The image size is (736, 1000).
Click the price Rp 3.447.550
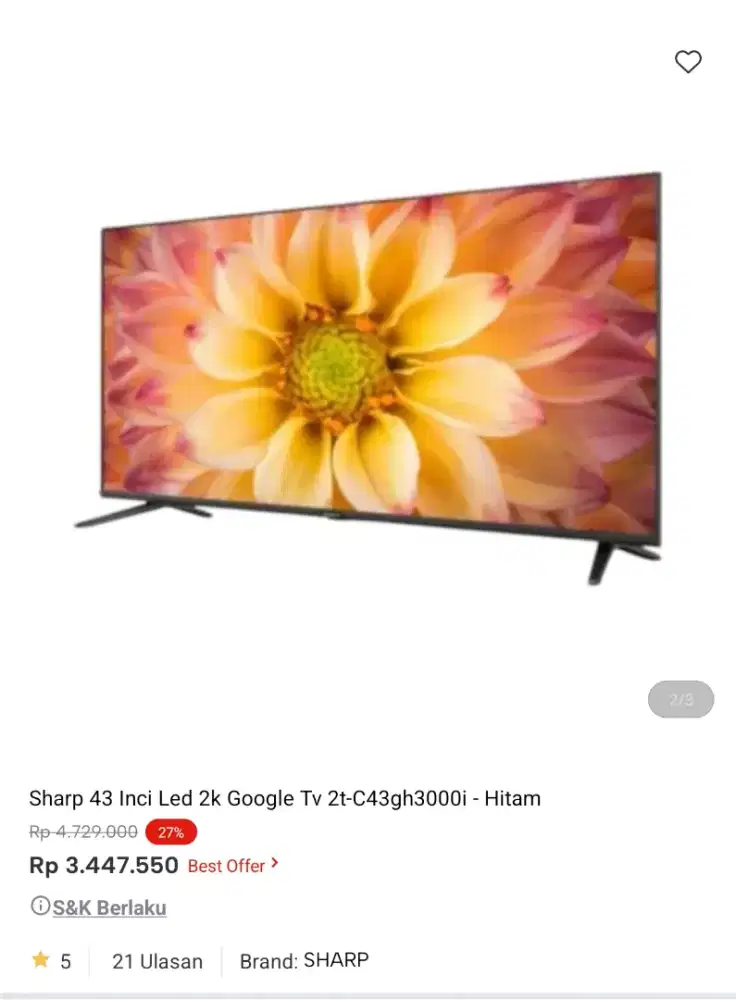(103, 865)
